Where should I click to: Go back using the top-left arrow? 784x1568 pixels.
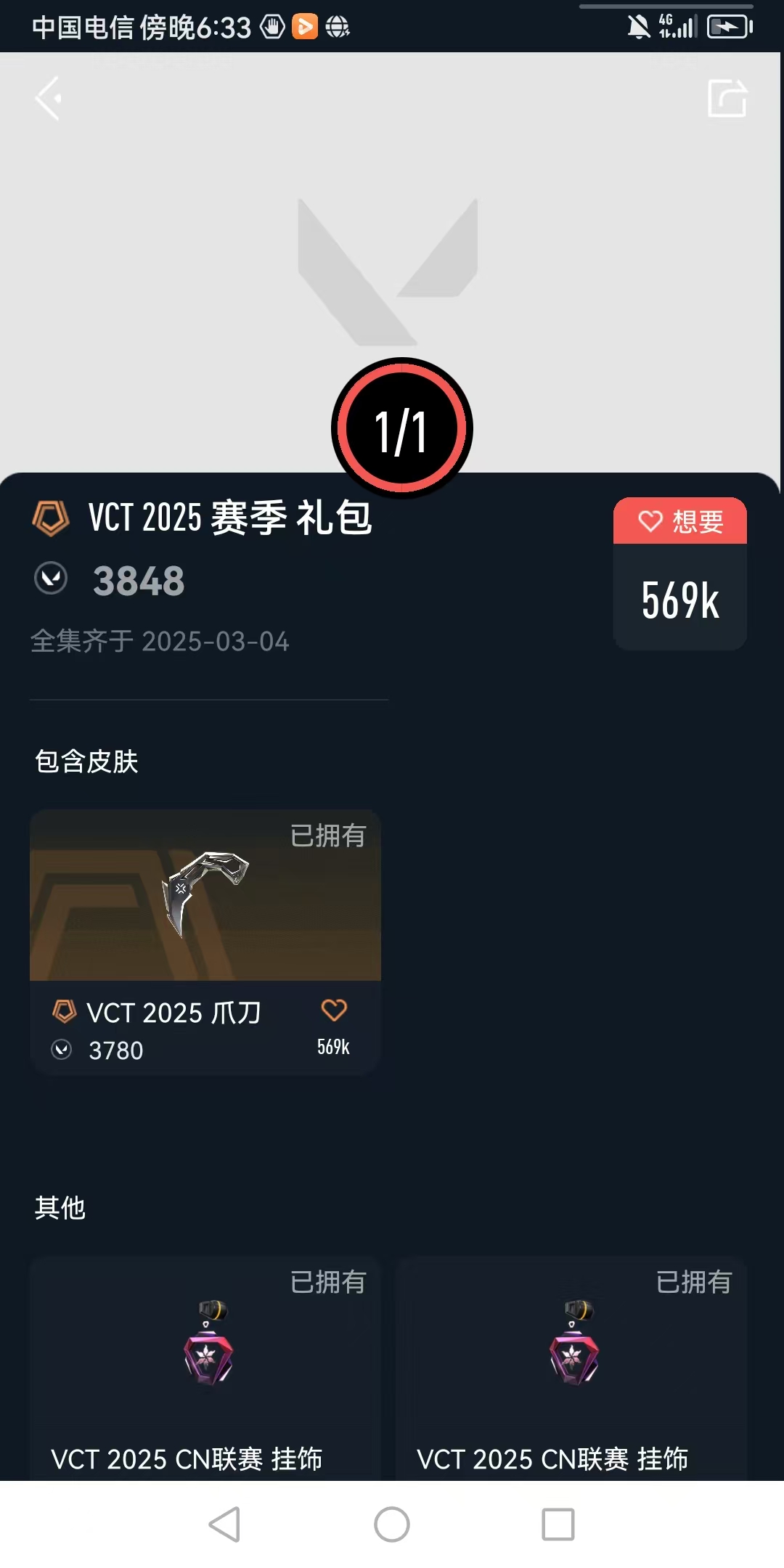click(x=49, y=98)
